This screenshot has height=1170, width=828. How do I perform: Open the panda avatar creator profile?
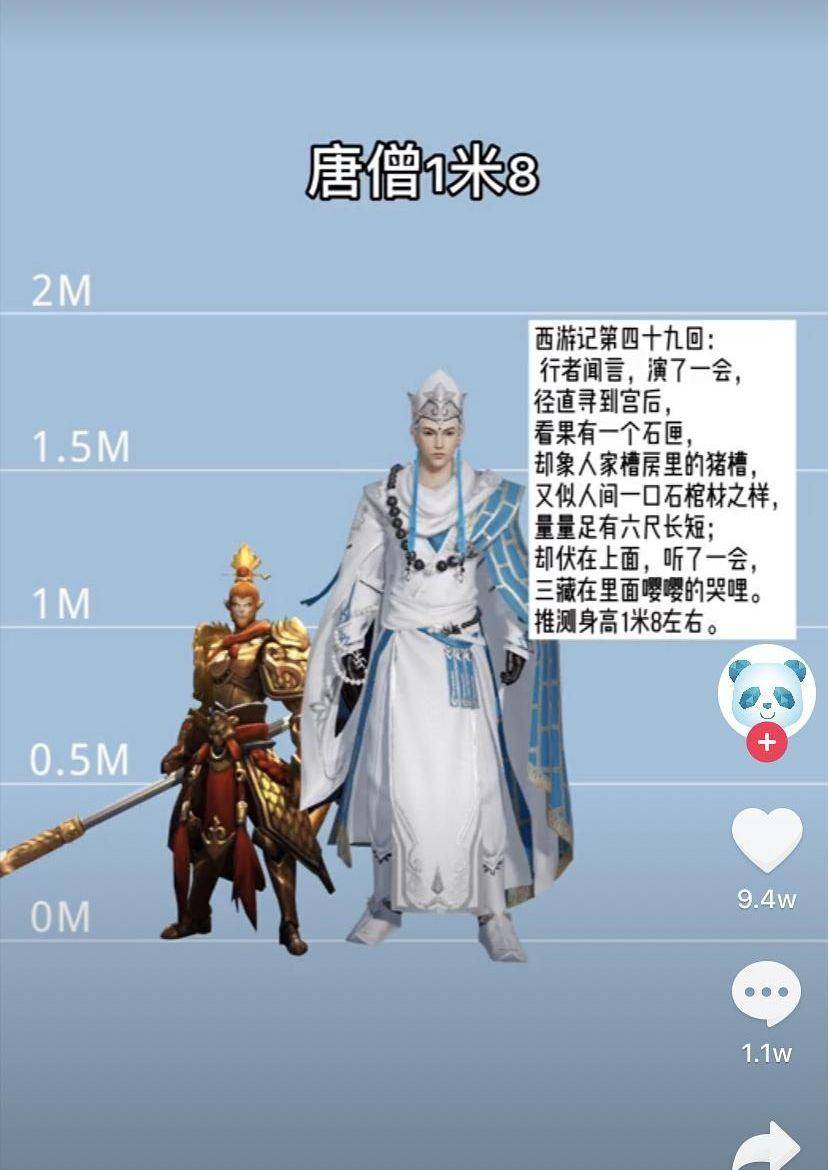(x=767, y=690)
